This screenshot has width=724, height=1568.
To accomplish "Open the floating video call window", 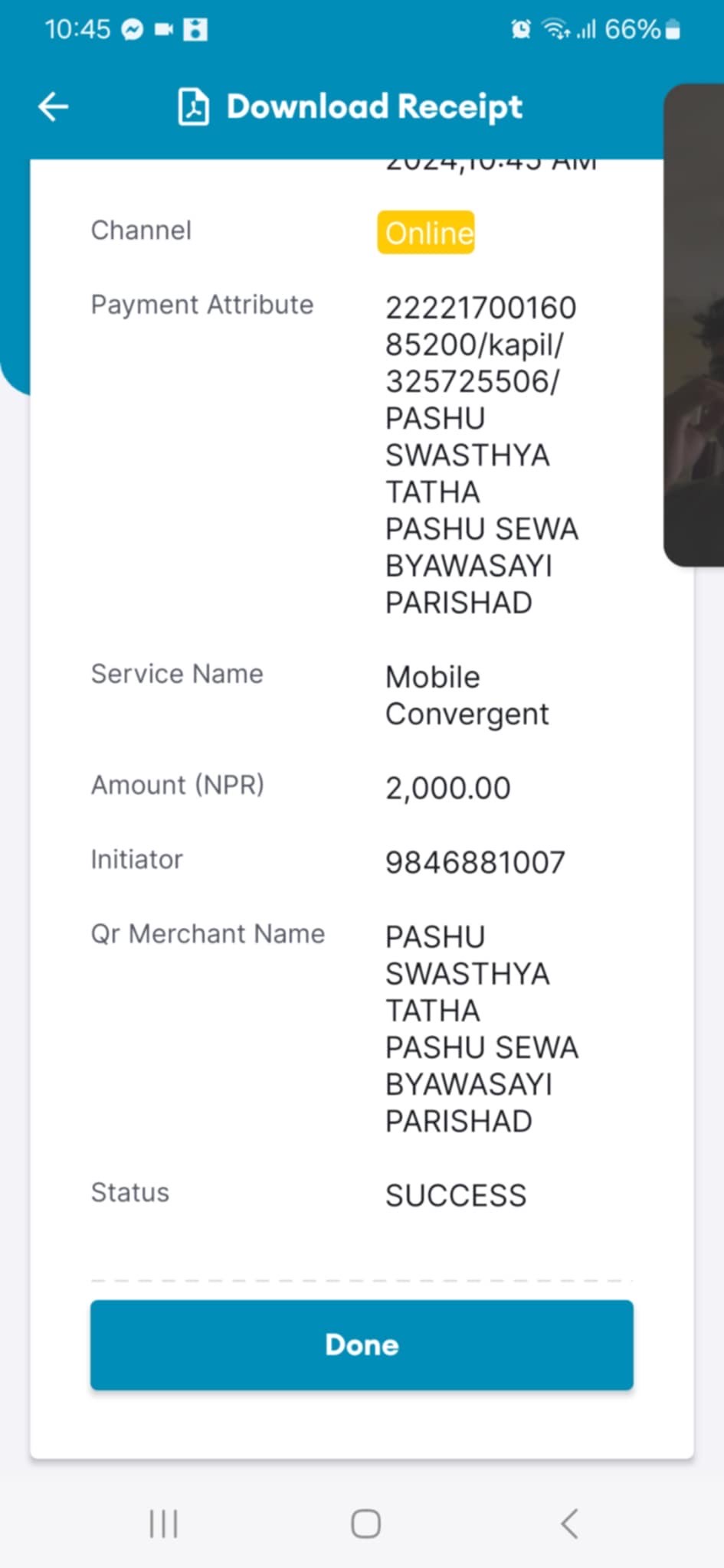I will (x=694, y=325).
